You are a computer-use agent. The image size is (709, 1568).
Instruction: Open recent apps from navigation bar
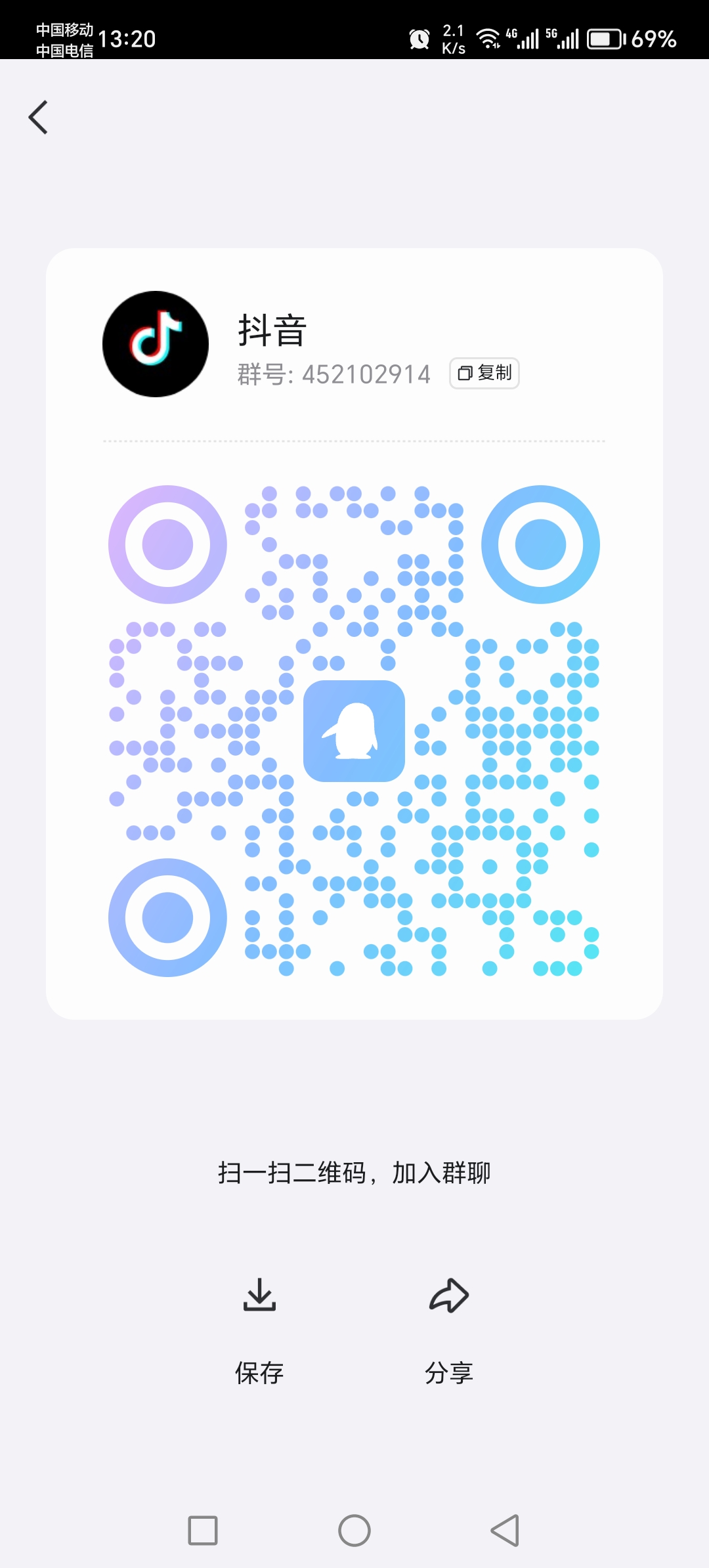click(203, 1531)
